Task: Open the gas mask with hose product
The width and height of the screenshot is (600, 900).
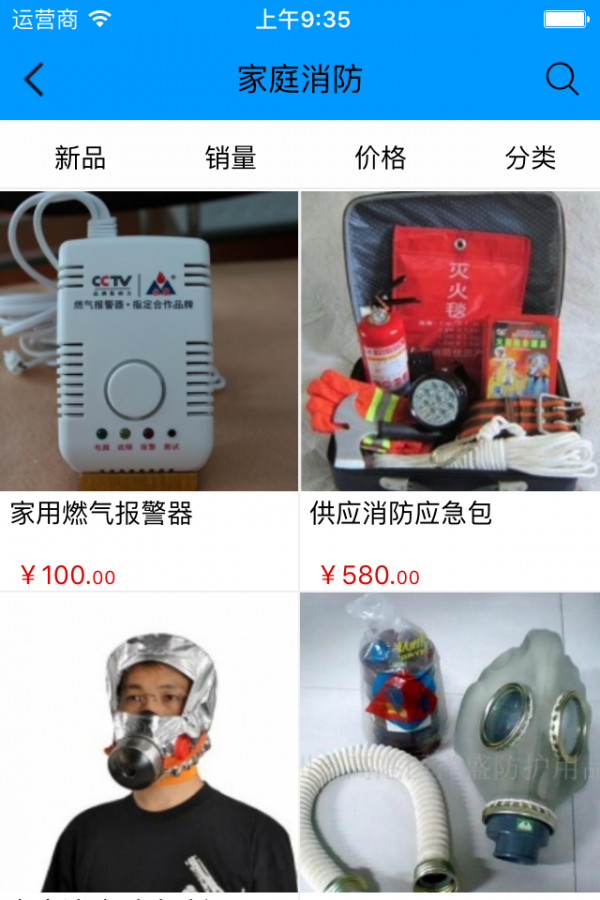Action: point(450,745)
